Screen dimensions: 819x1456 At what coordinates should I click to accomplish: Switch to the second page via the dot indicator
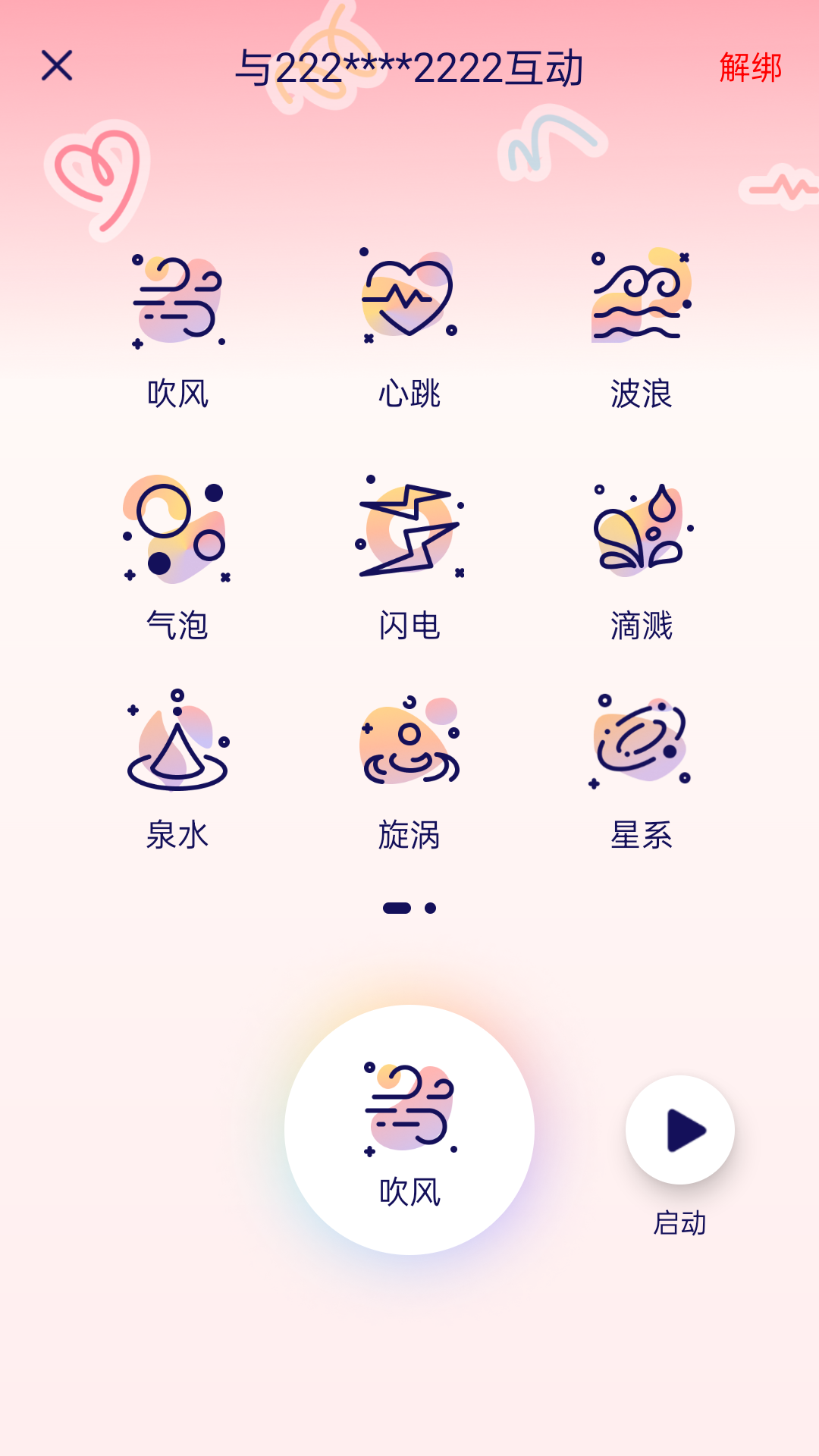coord(430,908)
